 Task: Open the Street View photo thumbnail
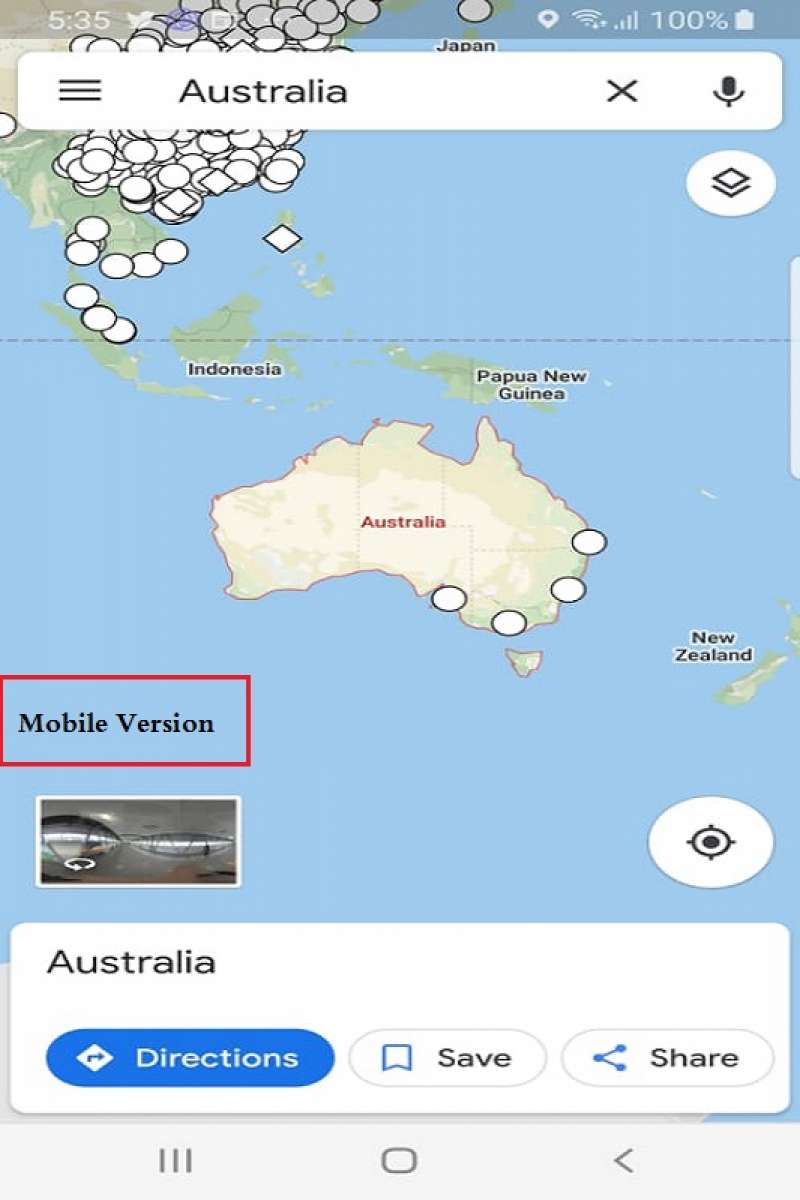tap(138, 841)
